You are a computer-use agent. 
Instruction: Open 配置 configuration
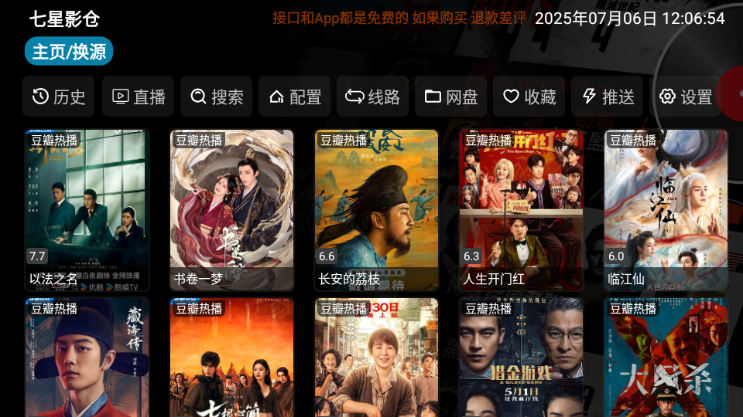(x=294, y=97)
